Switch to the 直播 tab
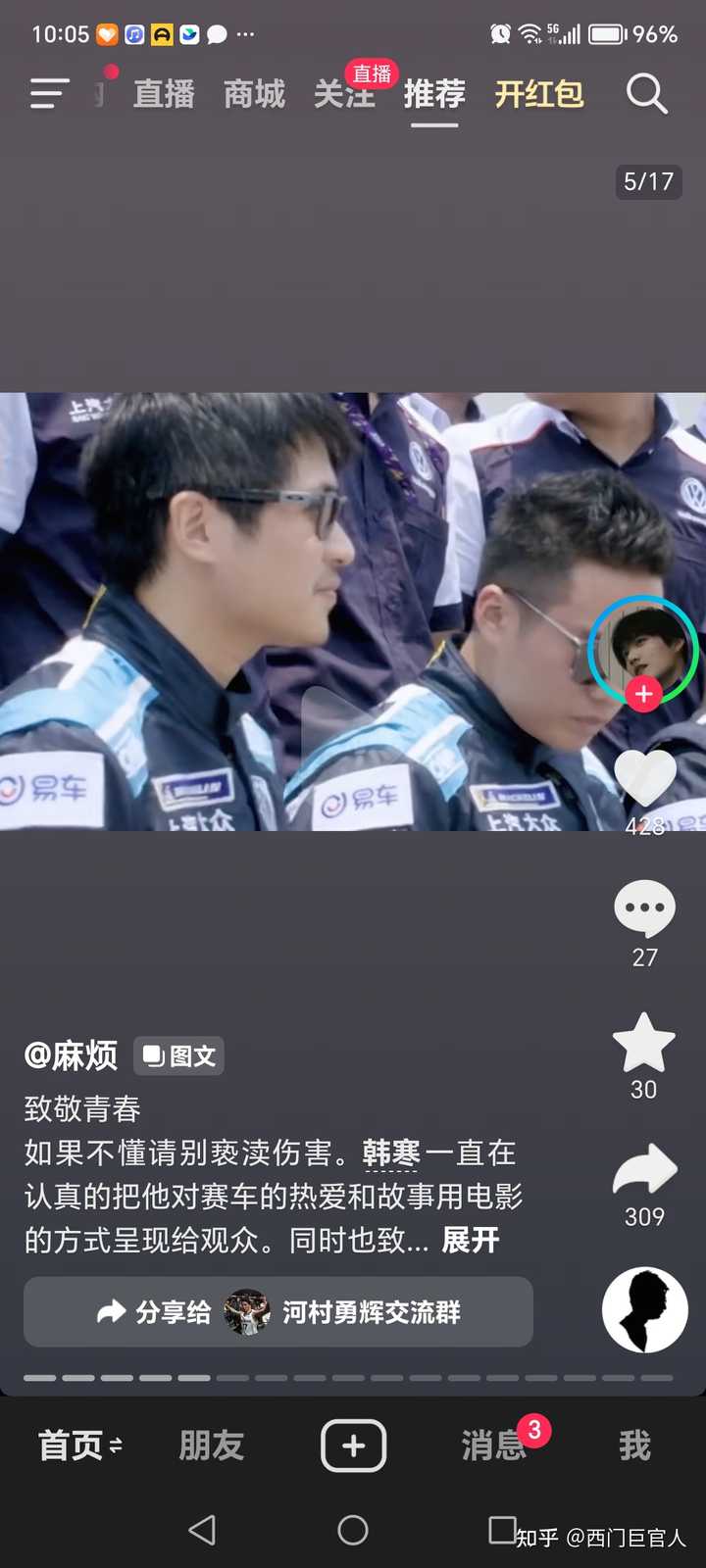The height and width of the screenshot is (1568, 706). click(164, 94)
